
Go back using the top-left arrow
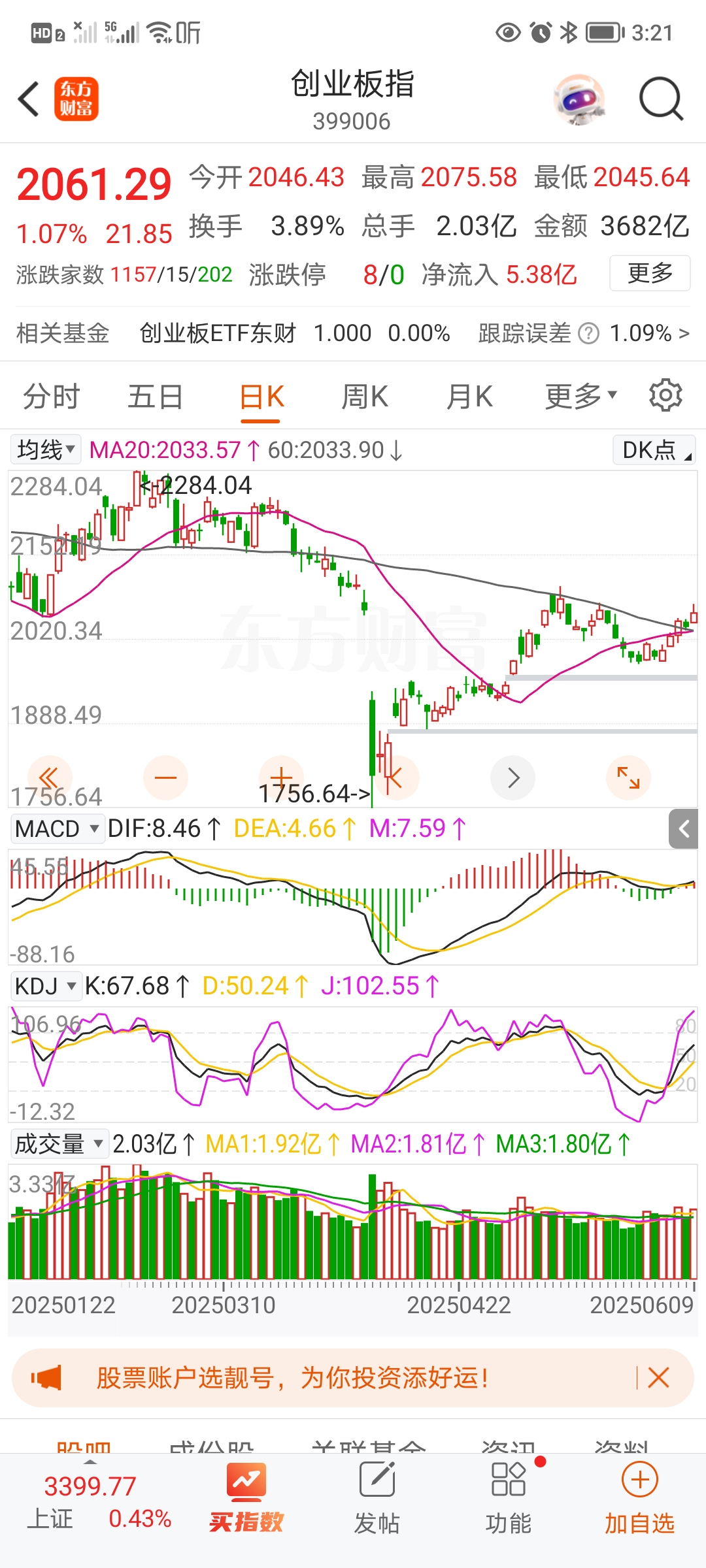click(29, 99)
